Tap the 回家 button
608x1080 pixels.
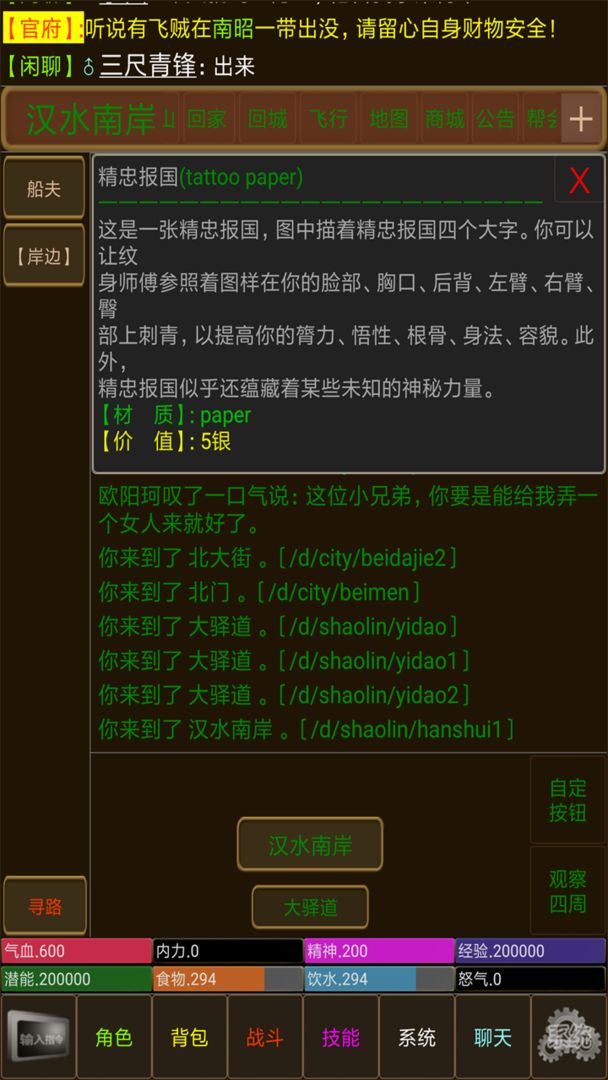pos(208,120)
